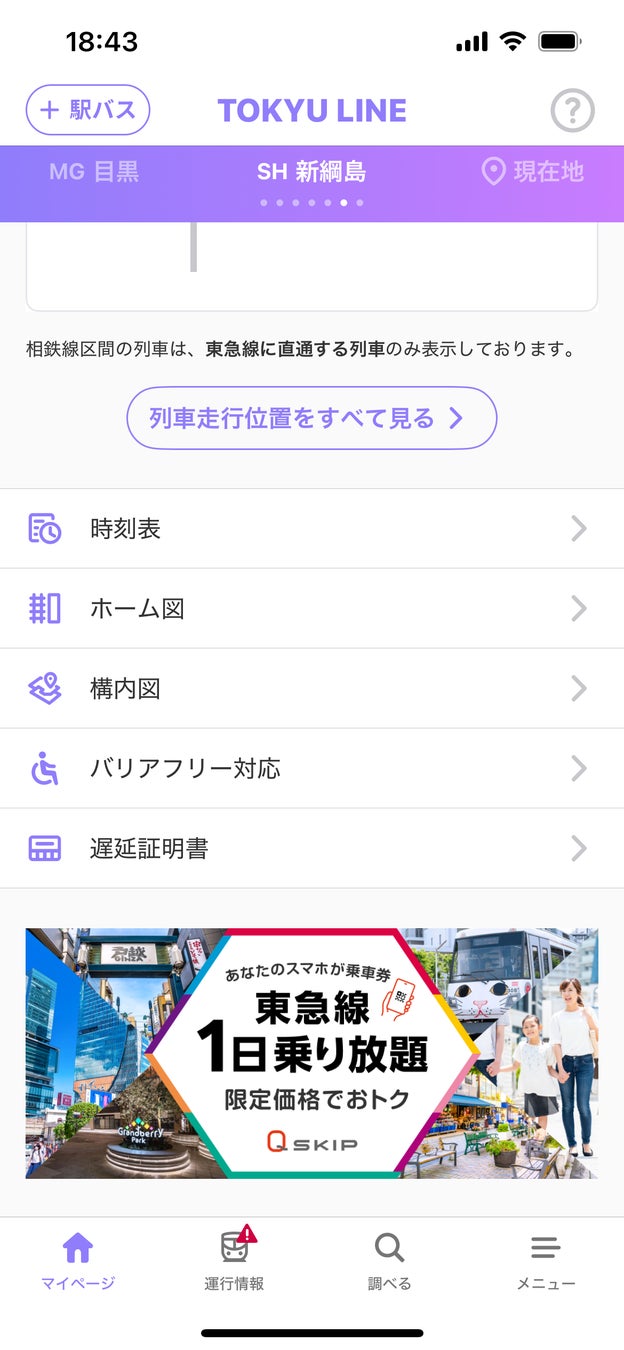Open the ホーム図 platform map row

[311, 609]
